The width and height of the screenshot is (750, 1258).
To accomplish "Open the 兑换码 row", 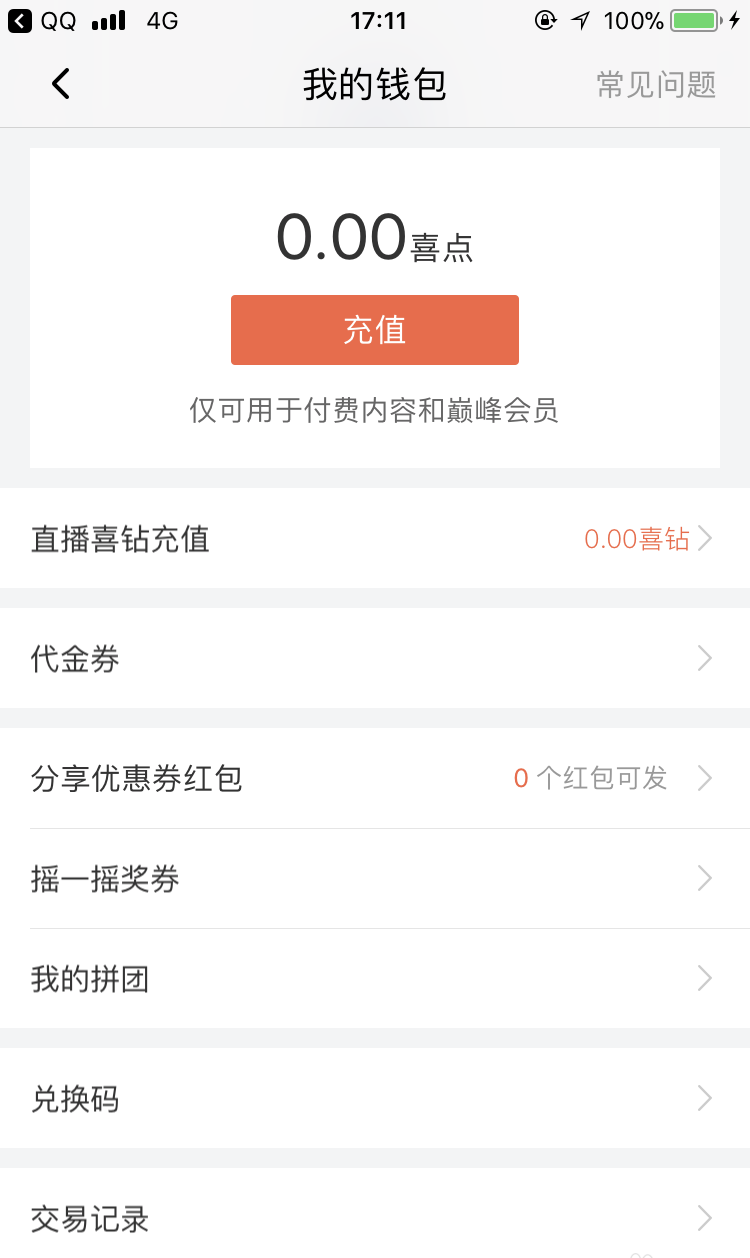I will (x=374, y=1098).
